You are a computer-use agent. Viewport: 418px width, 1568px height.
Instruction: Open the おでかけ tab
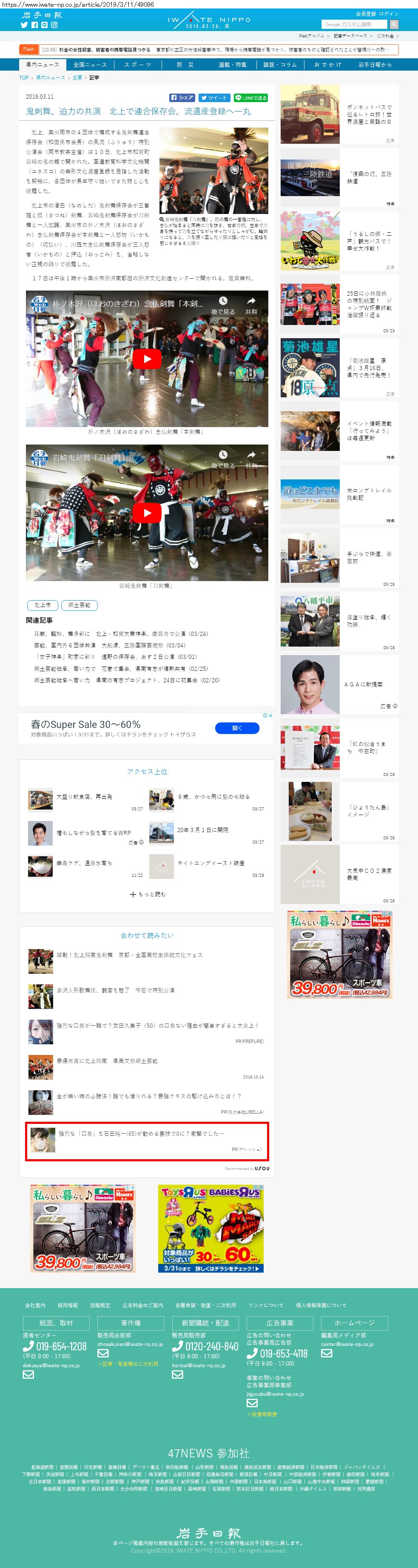pos(327,65)
